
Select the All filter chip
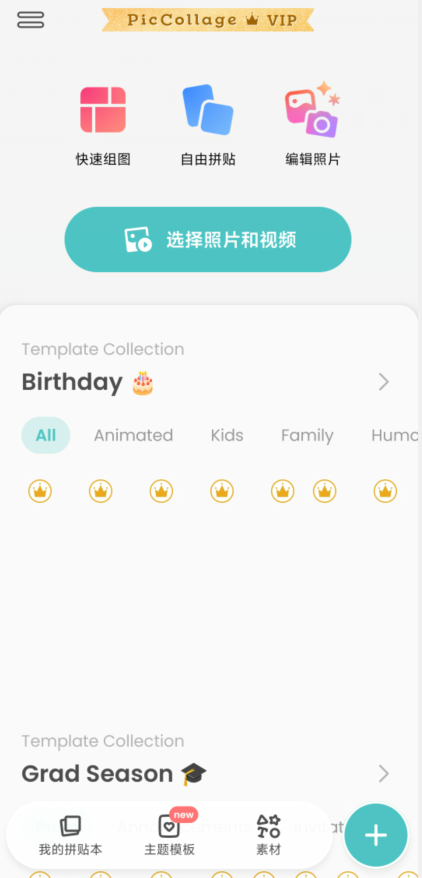tap(46, 435)
